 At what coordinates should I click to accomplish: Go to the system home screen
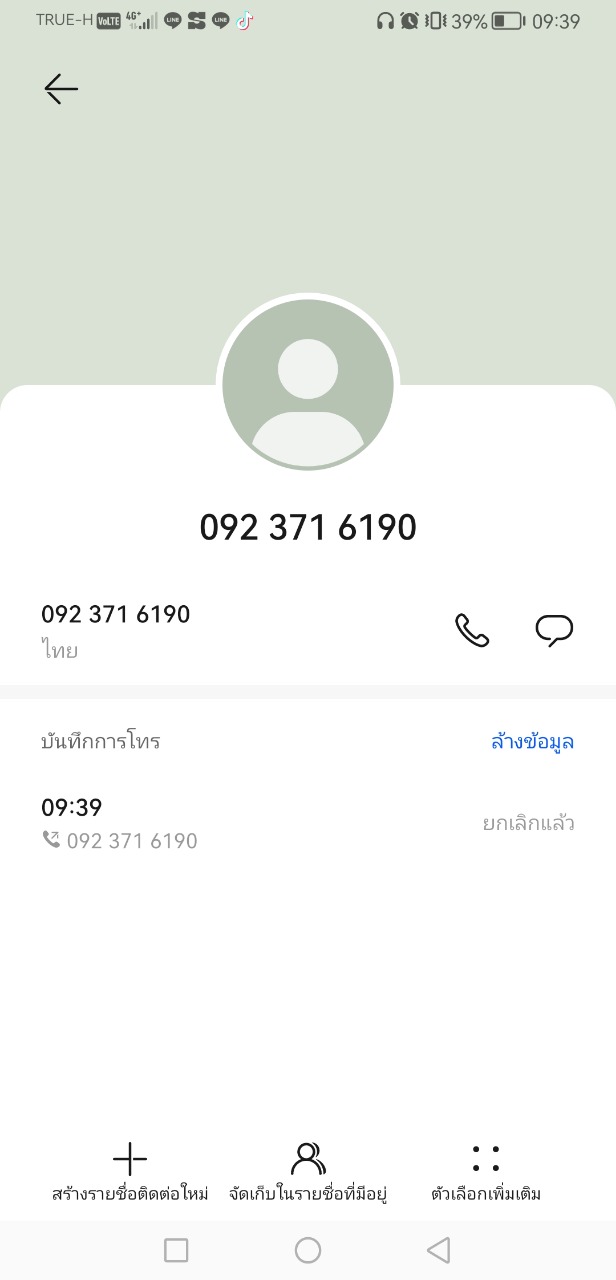tap(308, 1250)
